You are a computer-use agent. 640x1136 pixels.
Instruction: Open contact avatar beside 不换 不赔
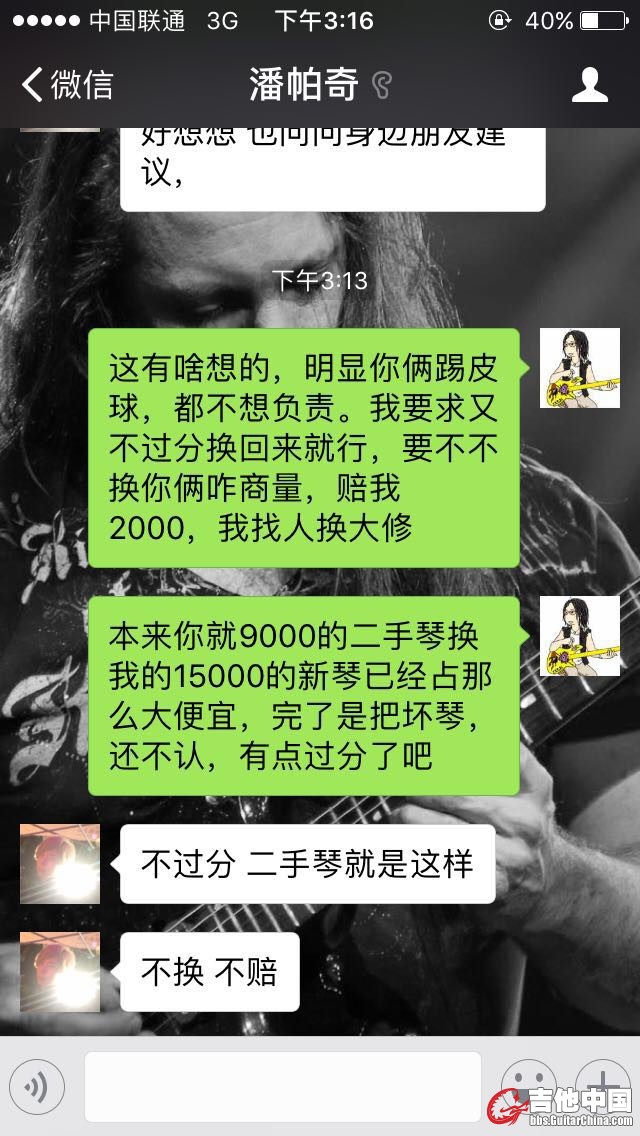coord(60,972)
